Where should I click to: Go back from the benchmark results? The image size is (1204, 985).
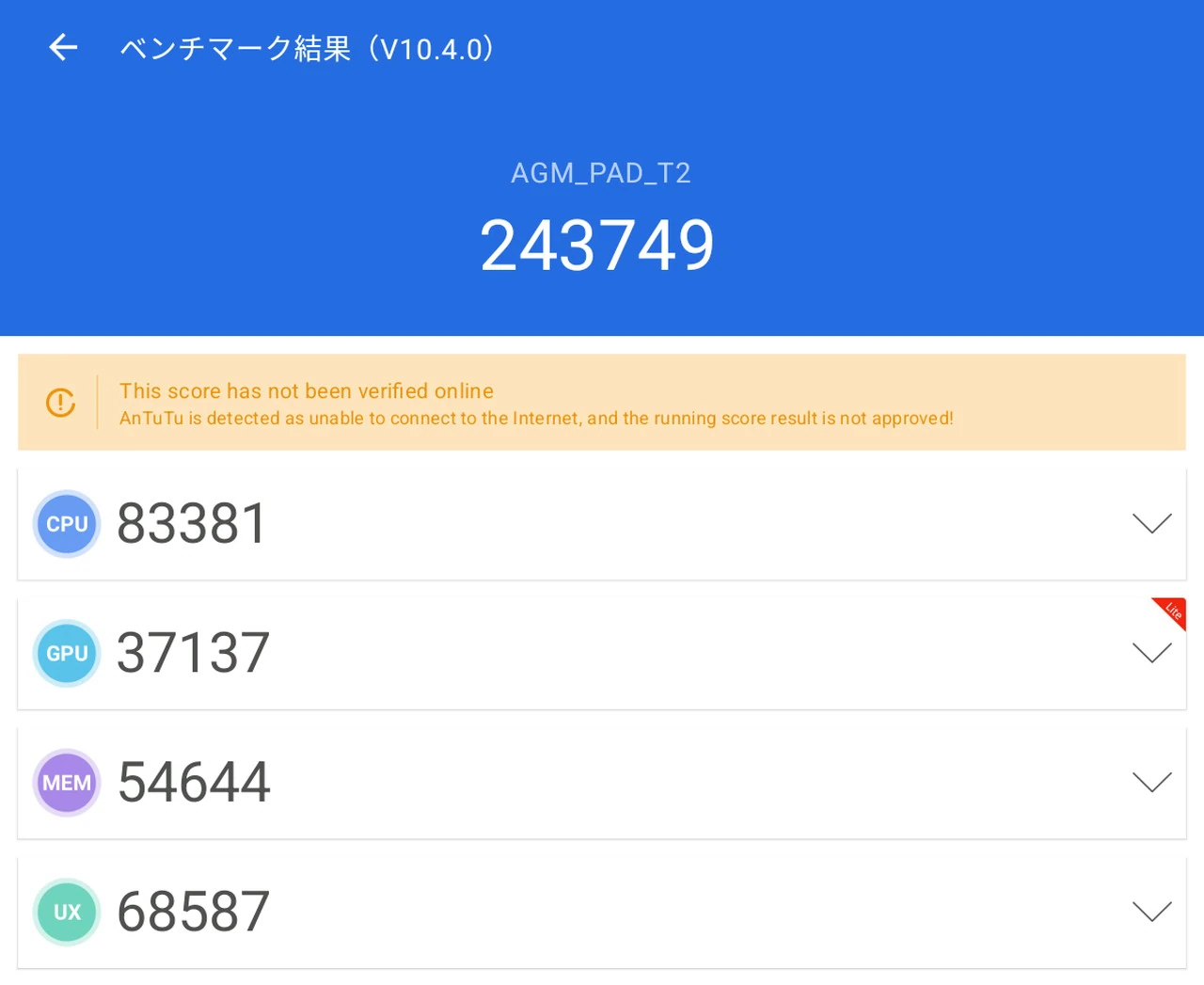coord(63,47)
